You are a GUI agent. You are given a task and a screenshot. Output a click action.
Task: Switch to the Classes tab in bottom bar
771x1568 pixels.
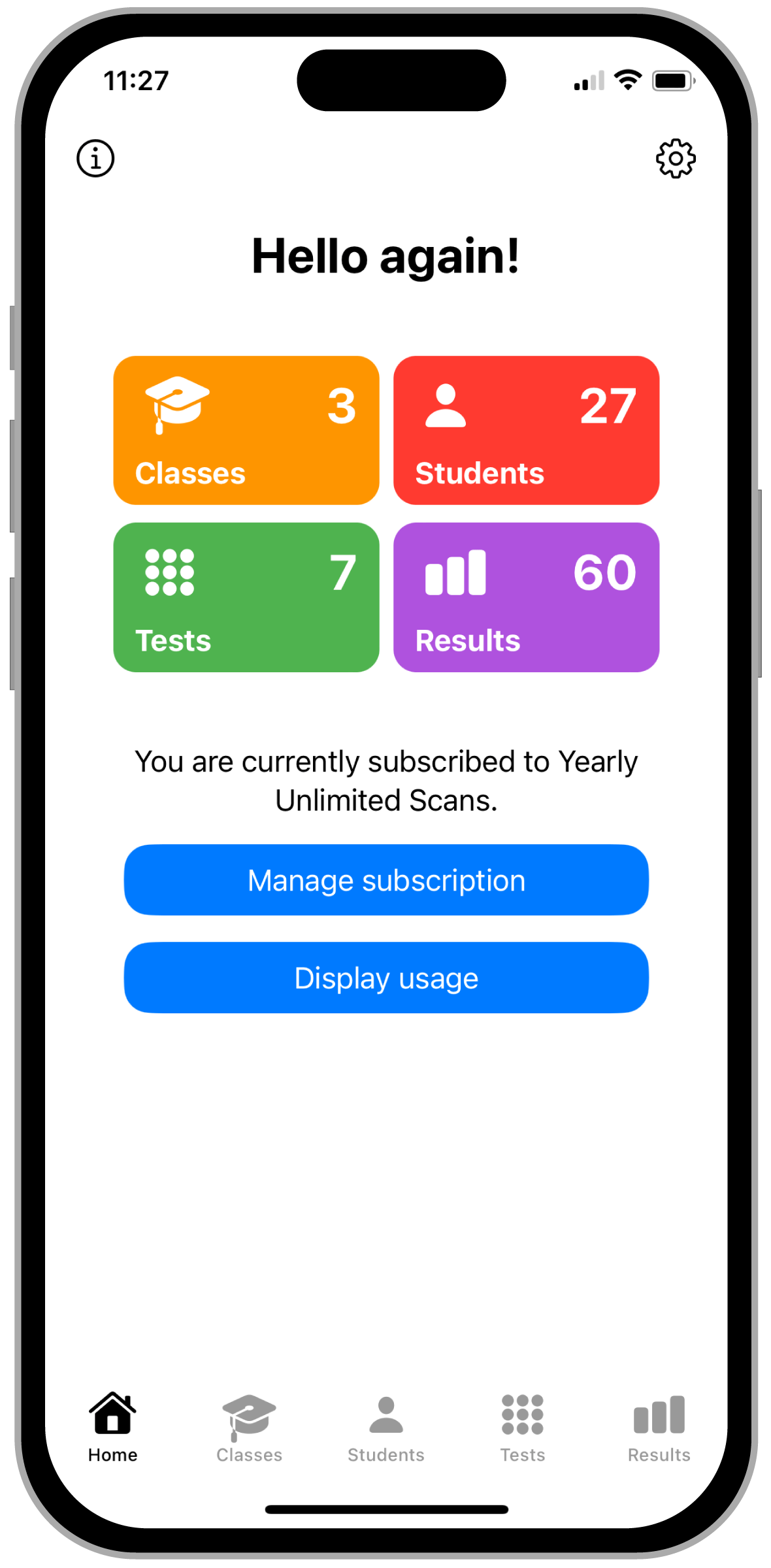(x=250, y=1427)
